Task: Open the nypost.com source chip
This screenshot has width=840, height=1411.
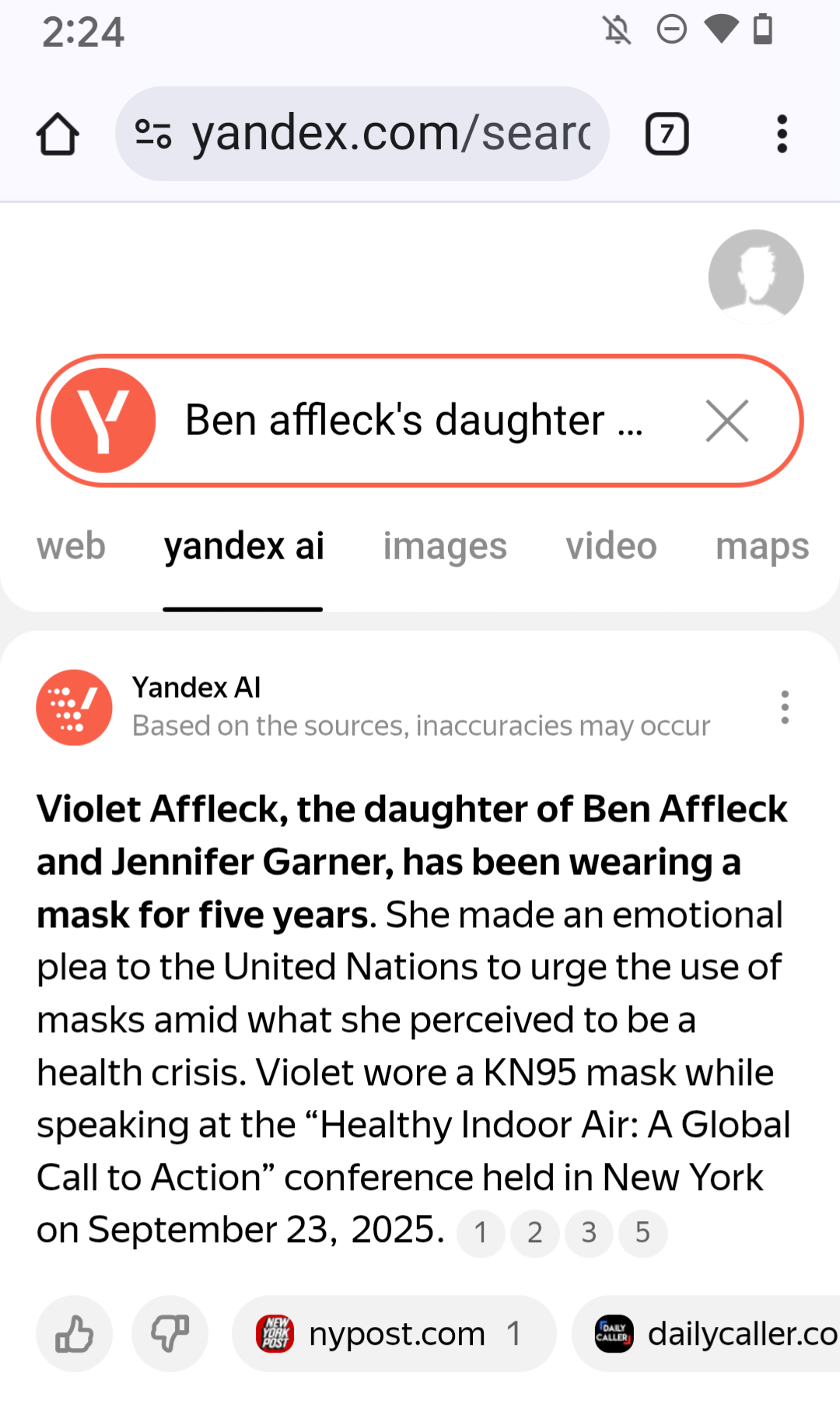Action: pyautogui.click(x=394, y=1333)
